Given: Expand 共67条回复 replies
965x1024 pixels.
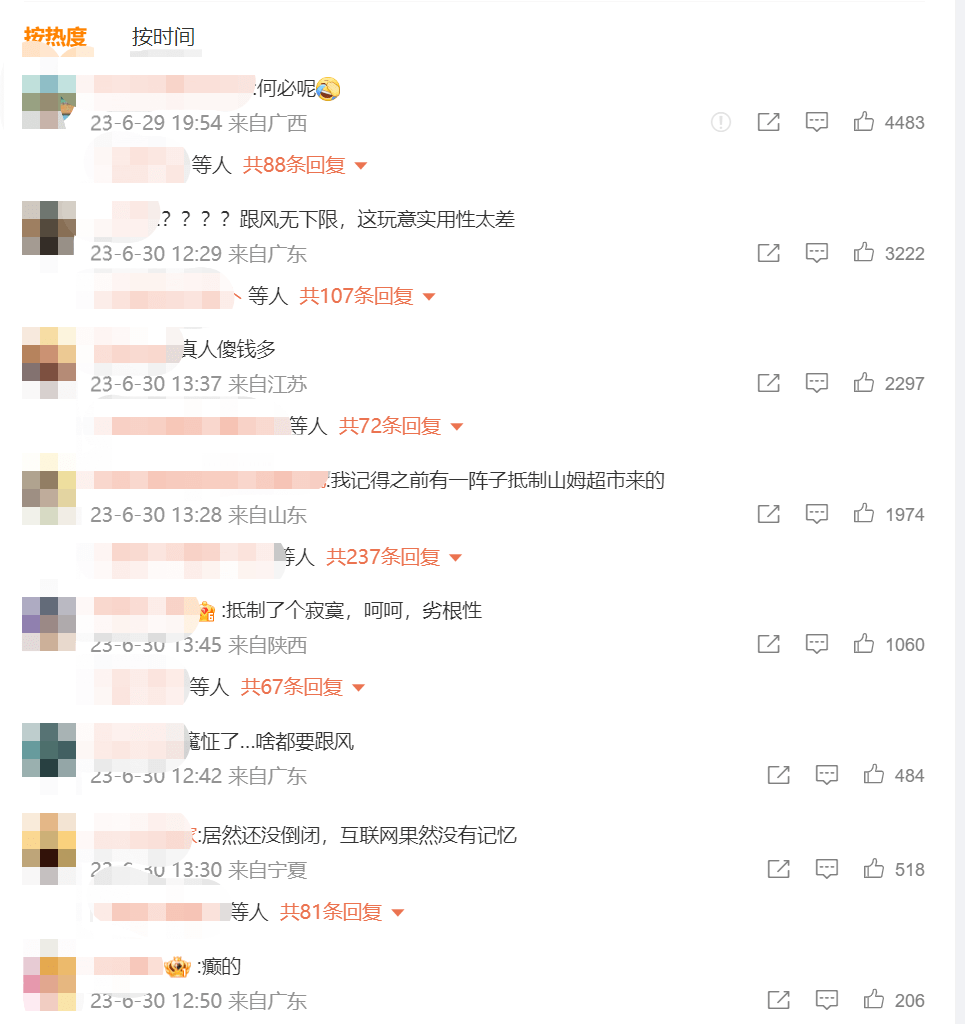Looking at the screenshot, I should point(304,687).
